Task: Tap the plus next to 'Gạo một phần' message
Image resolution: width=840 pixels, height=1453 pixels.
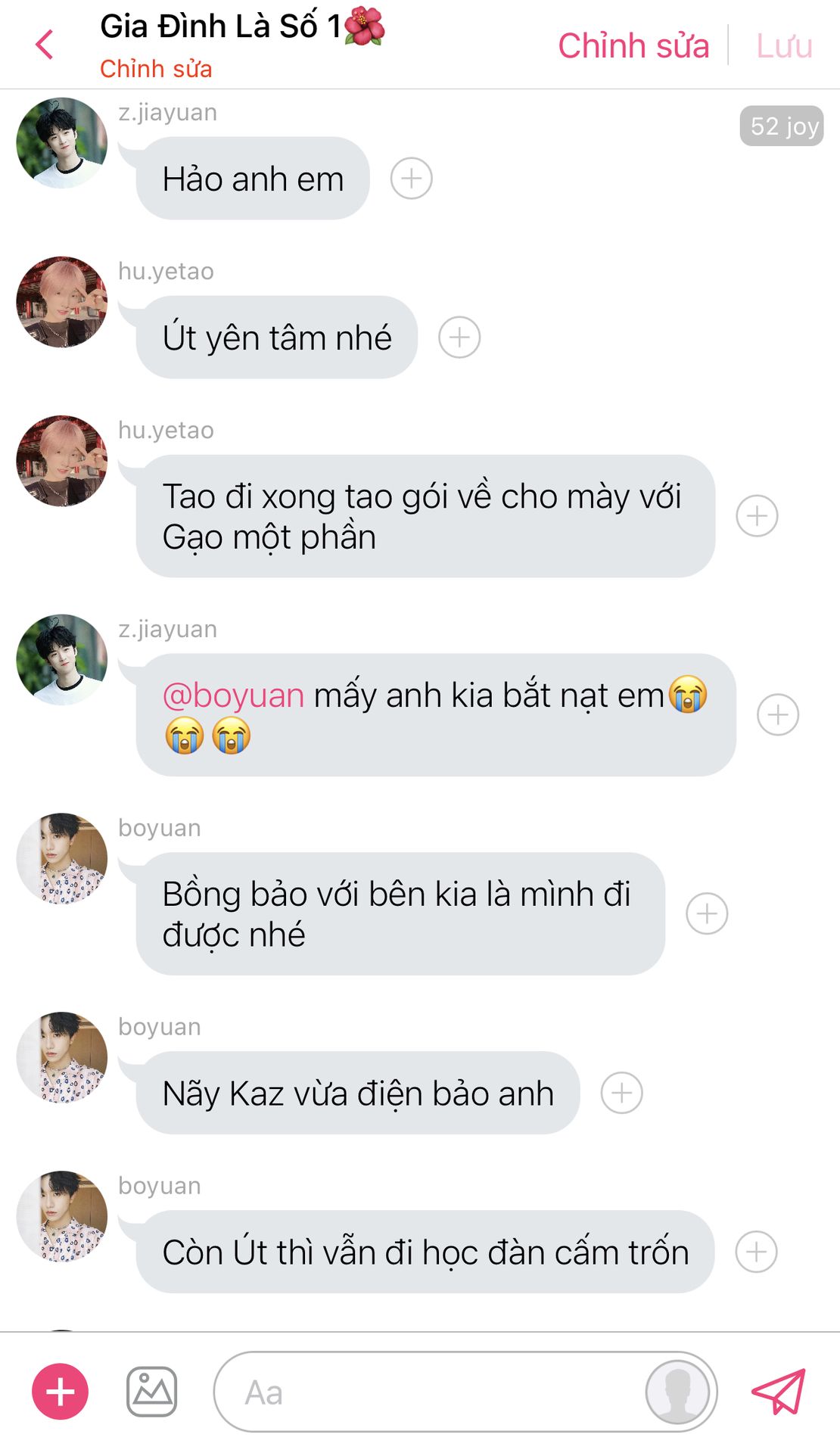Action: point(757,516)
